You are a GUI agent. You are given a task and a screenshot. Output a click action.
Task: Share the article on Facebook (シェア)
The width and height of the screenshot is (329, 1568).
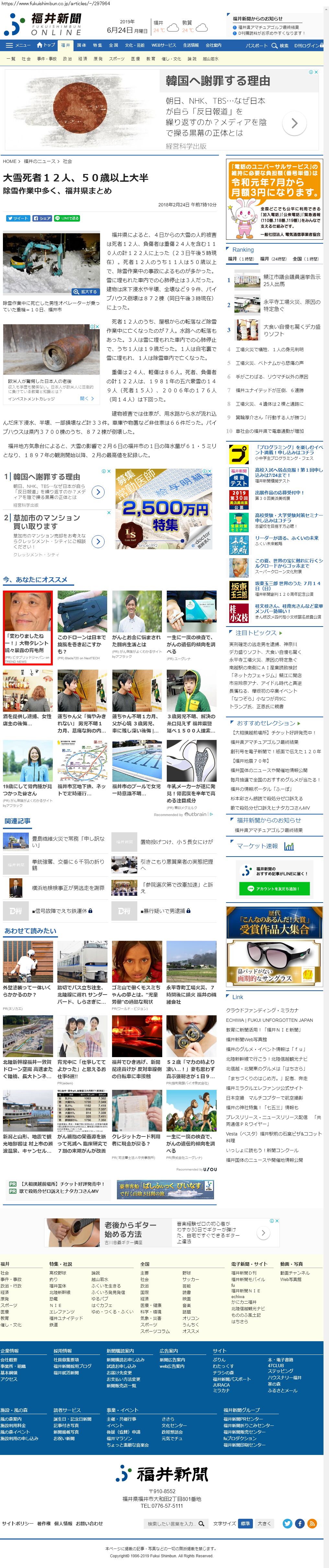(x=42, y=218)
